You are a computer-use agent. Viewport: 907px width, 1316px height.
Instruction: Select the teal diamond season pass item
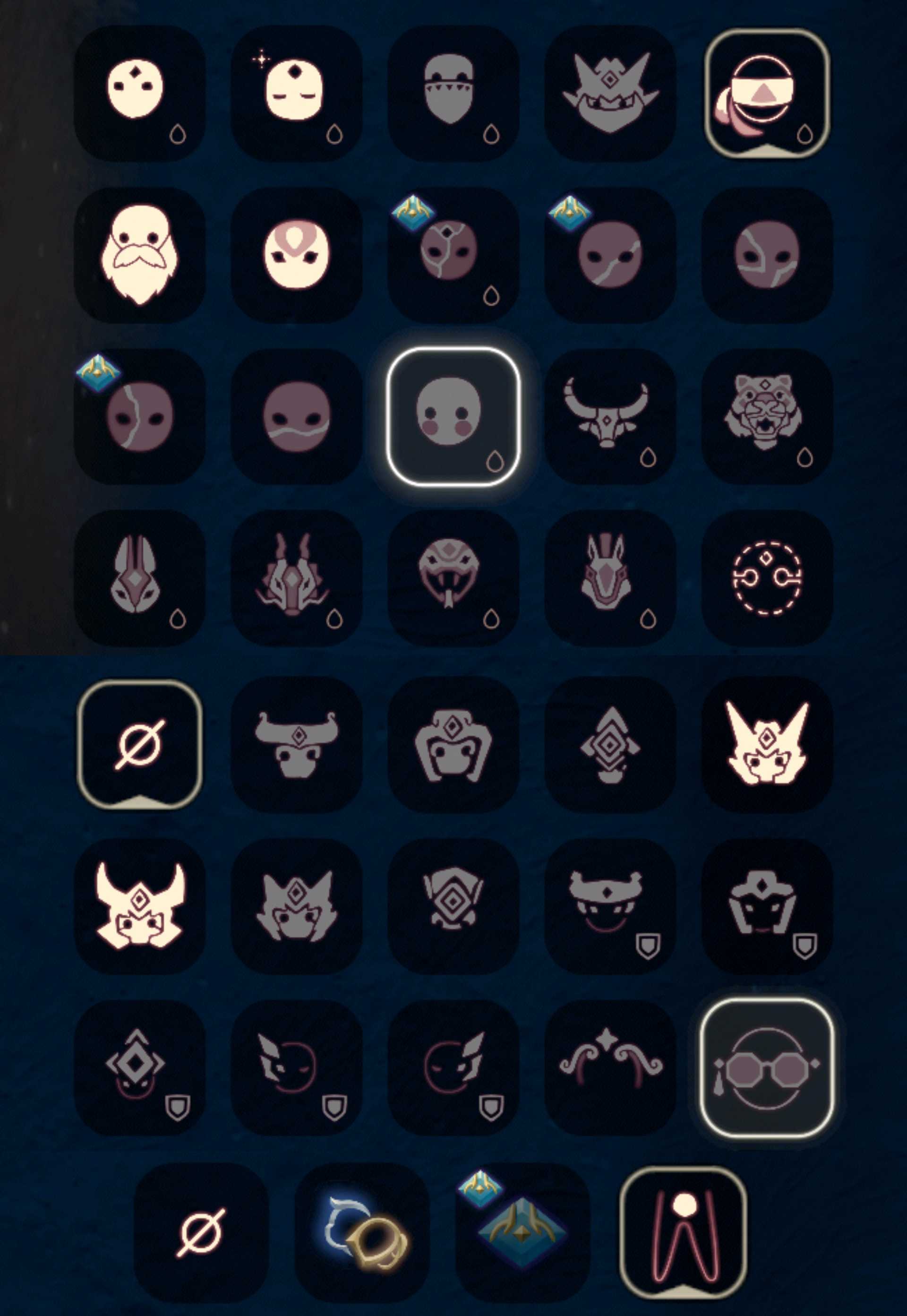tap(522, 1231)
